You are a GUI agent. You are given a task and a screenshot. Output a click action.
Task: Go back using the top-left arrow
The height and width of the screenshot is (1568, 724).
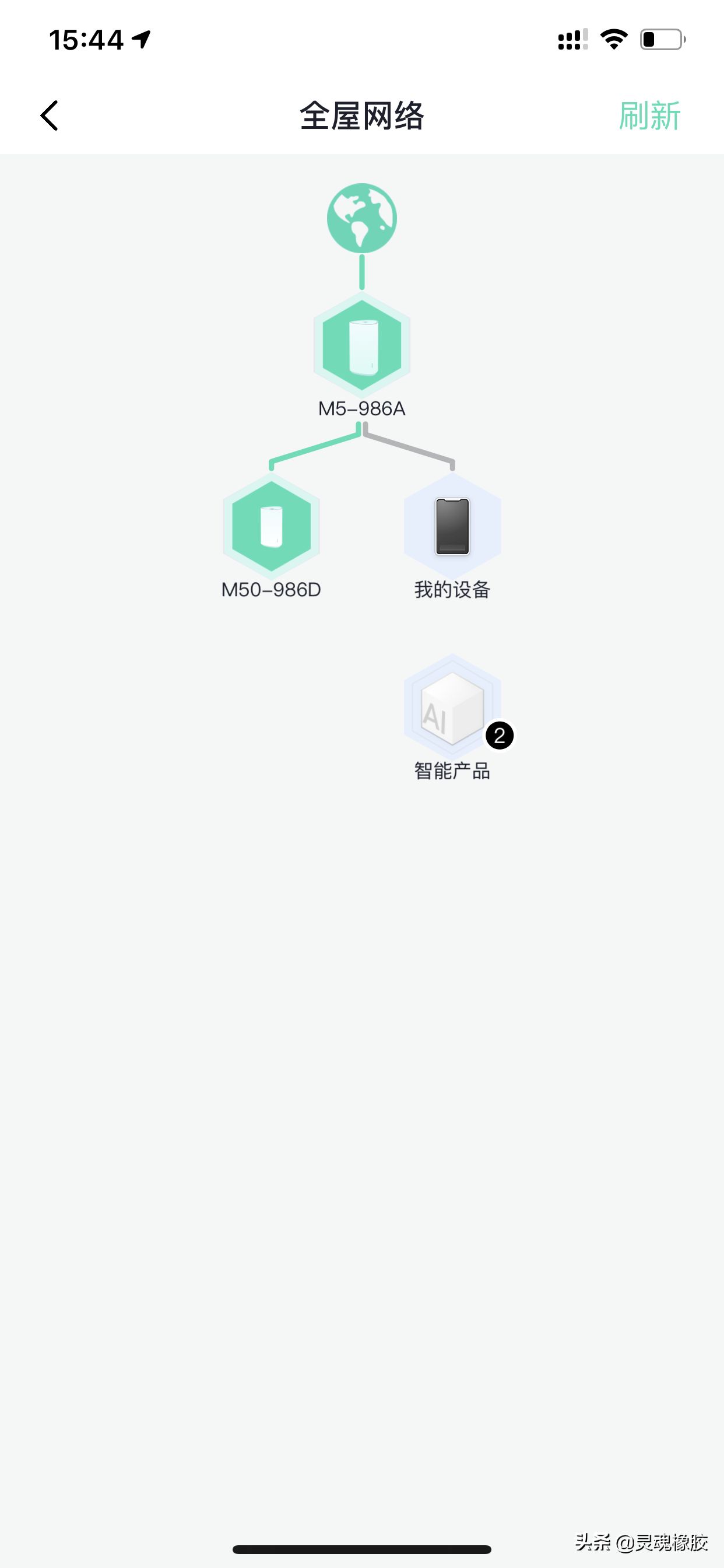[50, 116]
